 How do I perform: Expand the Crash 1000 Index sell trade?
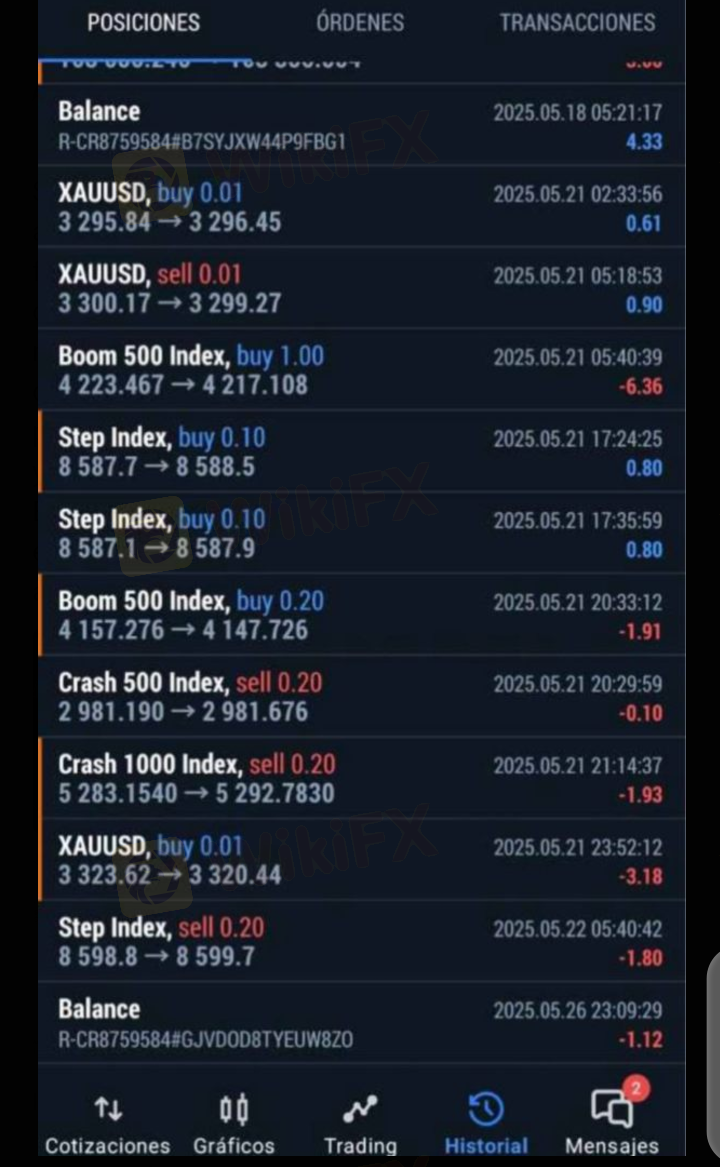(x=361, y=778)
